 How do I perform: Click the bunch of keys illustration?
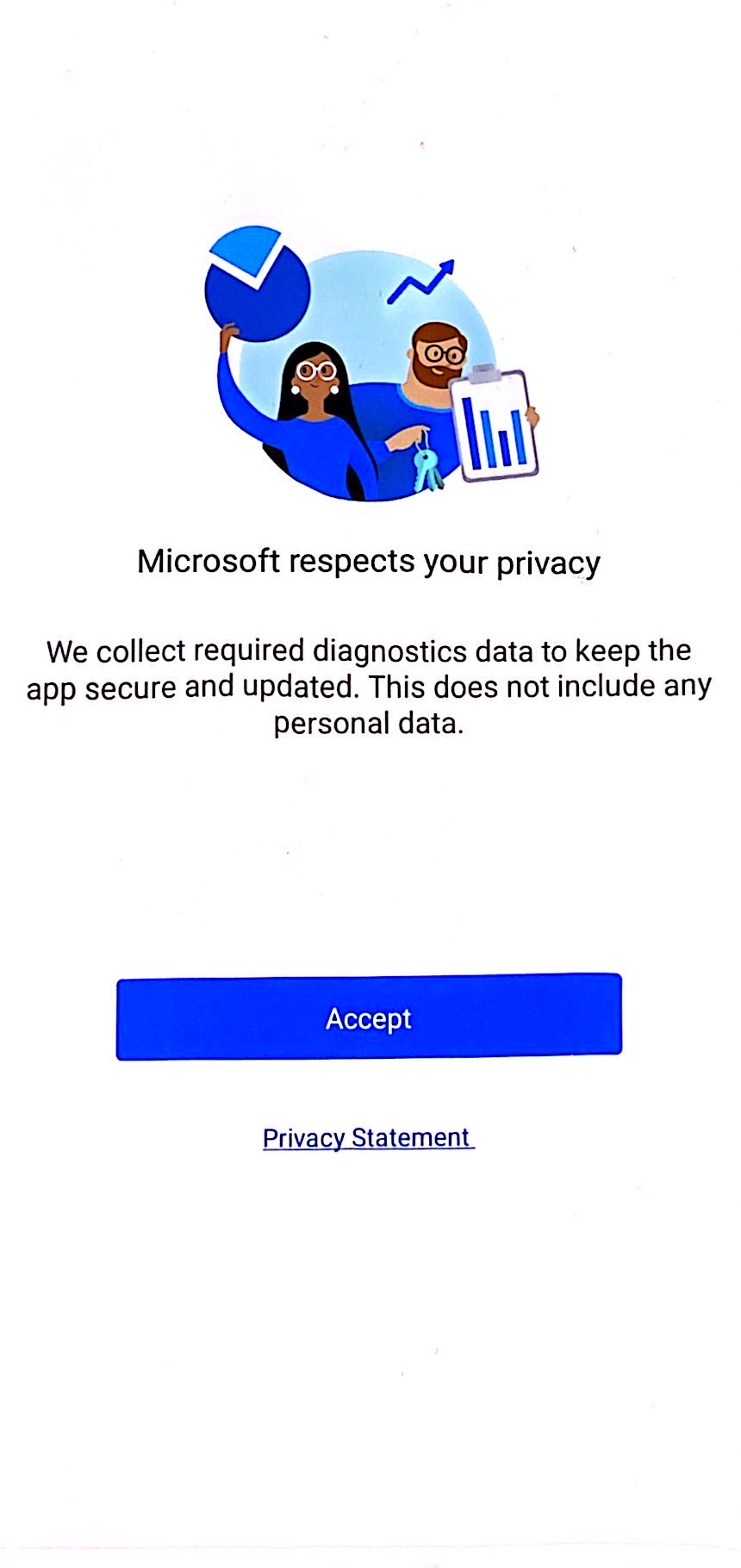(428, 470)
